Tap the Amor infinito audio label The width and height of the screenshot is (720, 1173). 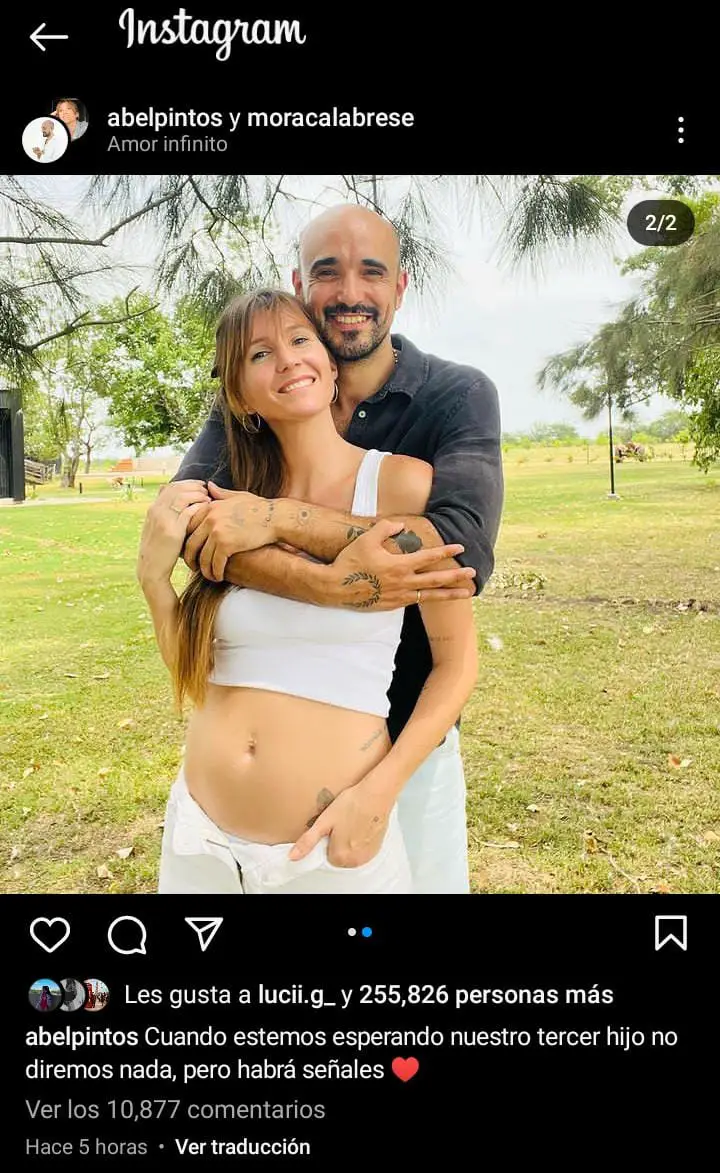(167, 144)
